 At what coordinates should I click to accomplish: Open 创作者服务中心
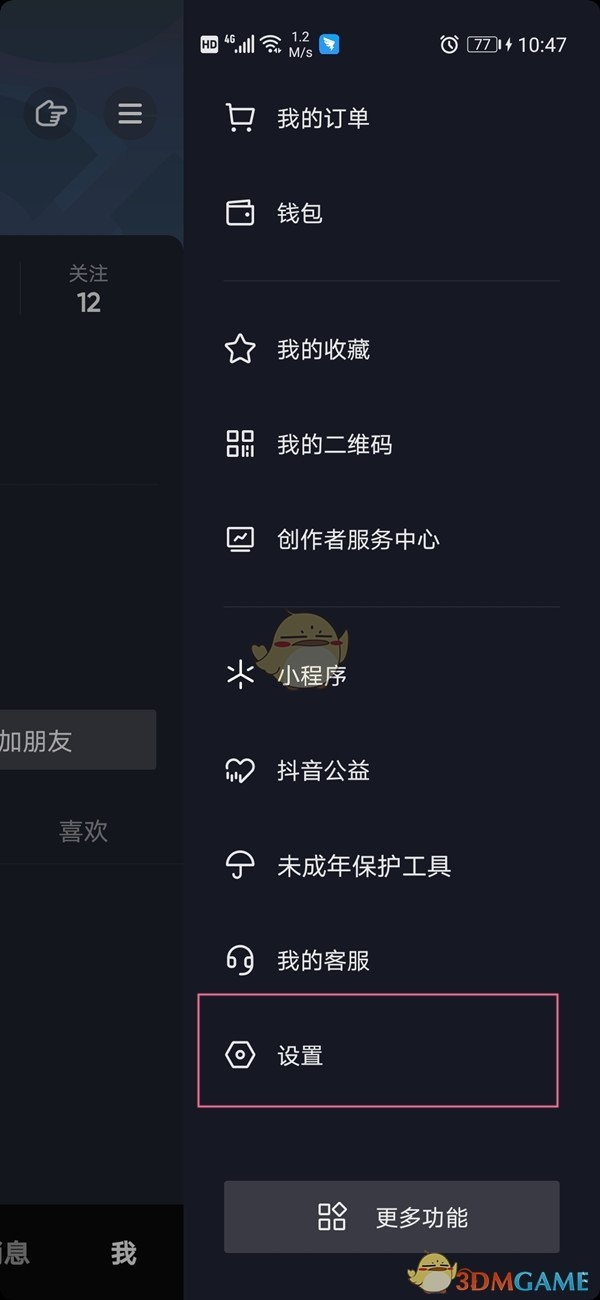click(x=357, y=540)
